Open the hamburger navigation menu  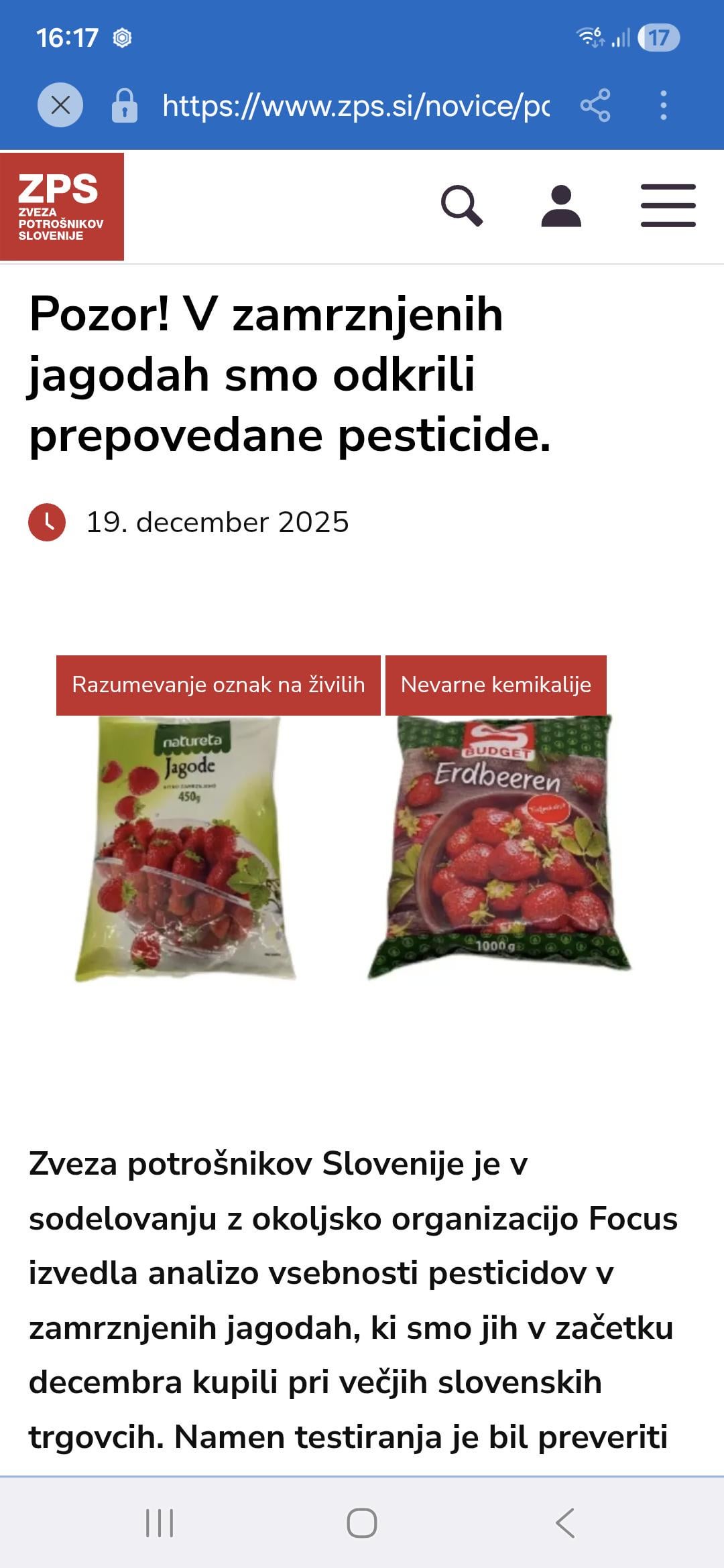click(668, 206)
